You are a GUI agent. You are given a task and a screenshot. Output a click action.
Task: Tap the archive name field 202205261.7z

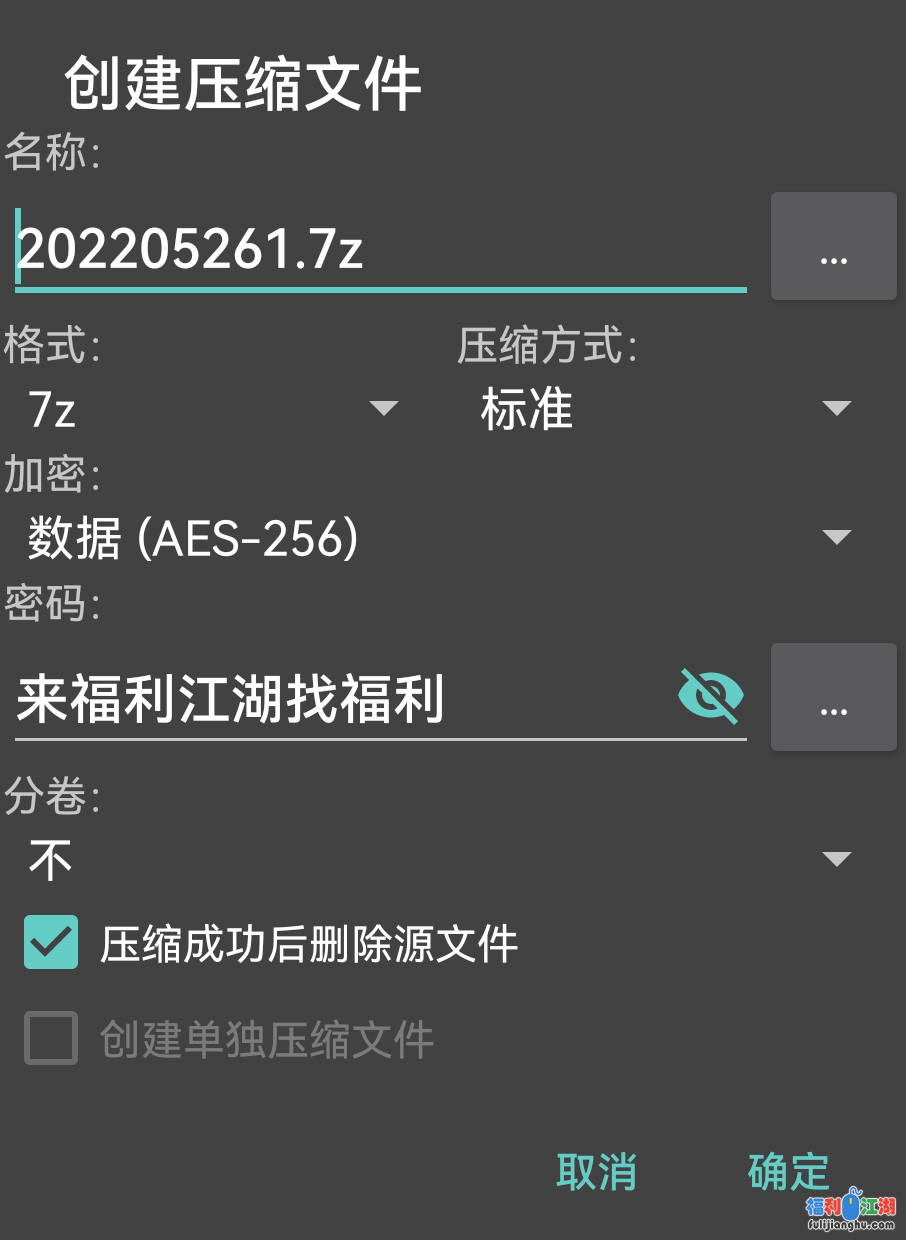380,250
